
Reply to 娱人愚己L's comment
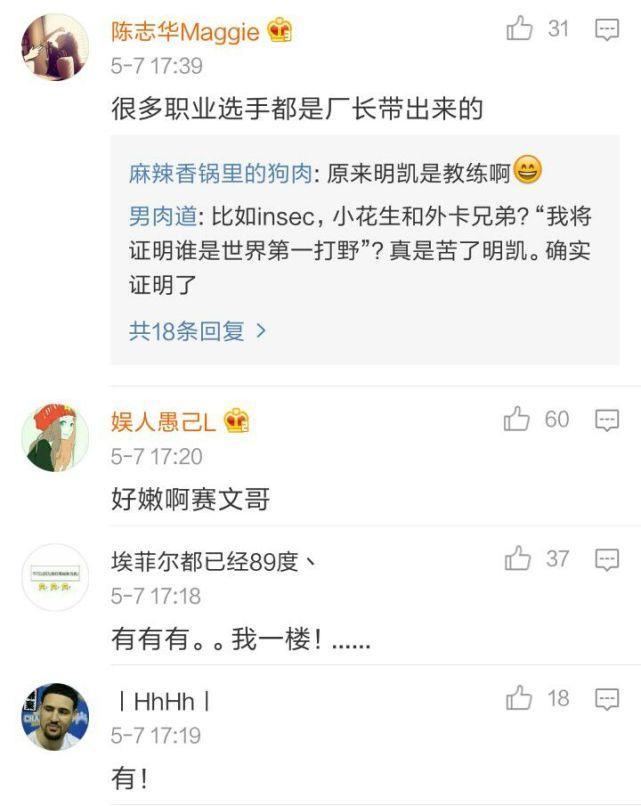coord(607,420)
